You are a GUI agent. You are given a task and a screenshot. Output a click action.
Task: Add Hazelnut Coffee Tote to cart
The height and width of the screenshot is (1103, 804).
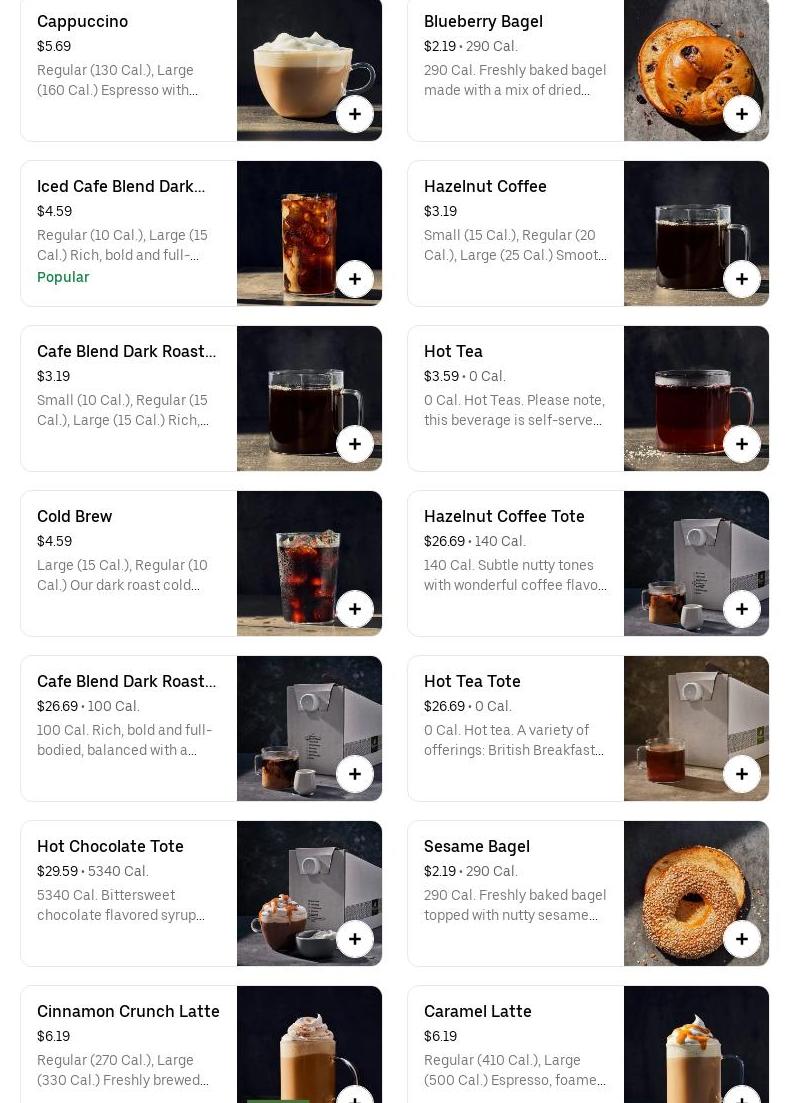click(742, 609)
